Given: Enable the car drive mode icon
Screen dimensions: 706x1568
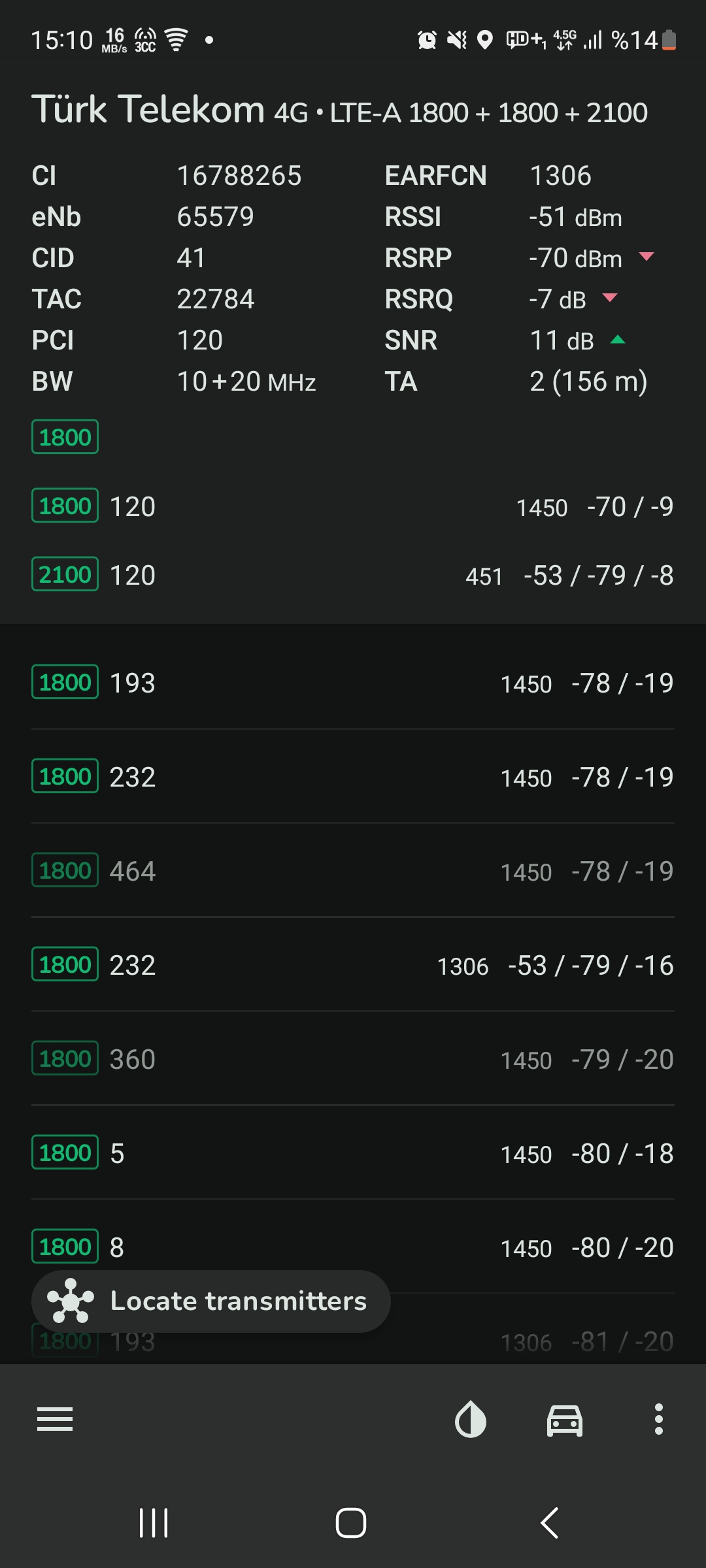Looking at the screenshot, I should 565,1419.
